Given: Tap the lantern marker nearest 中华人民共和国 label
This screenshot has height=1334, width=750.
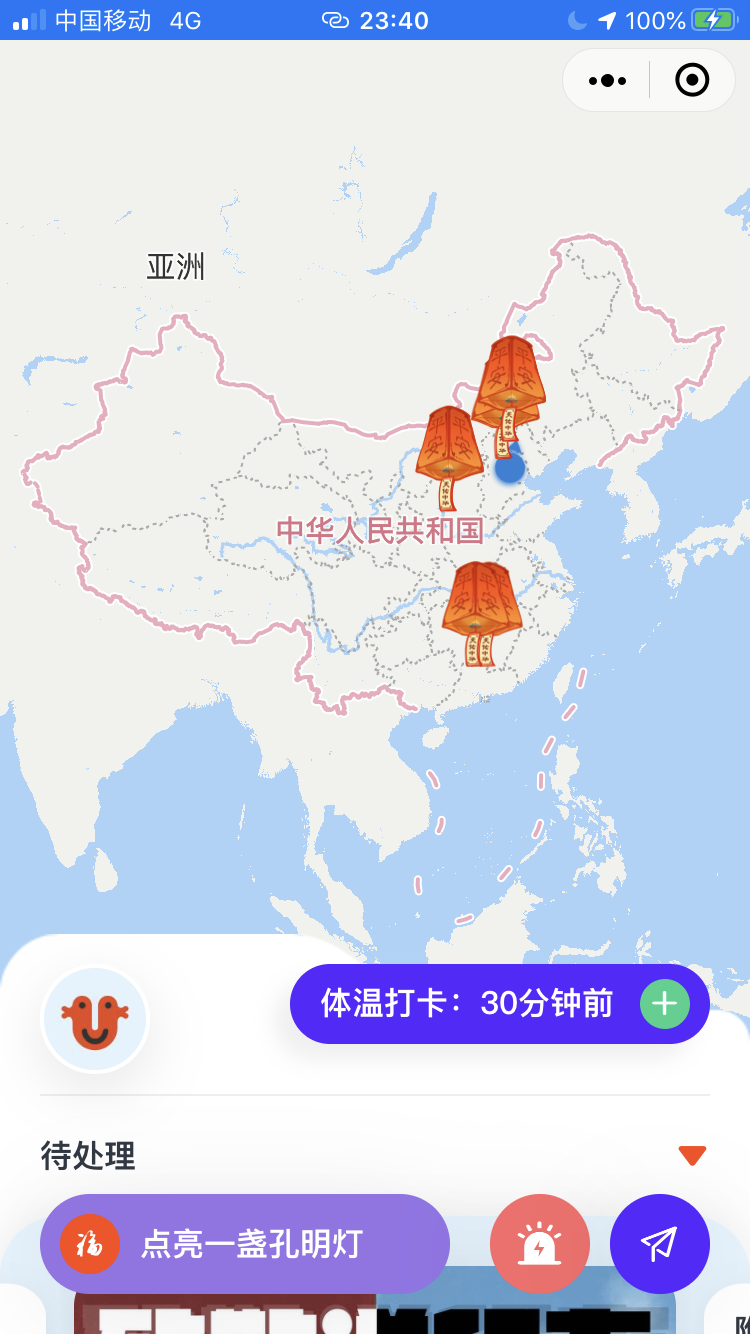Looking at the screenshot, I should [x=449, y=457].
